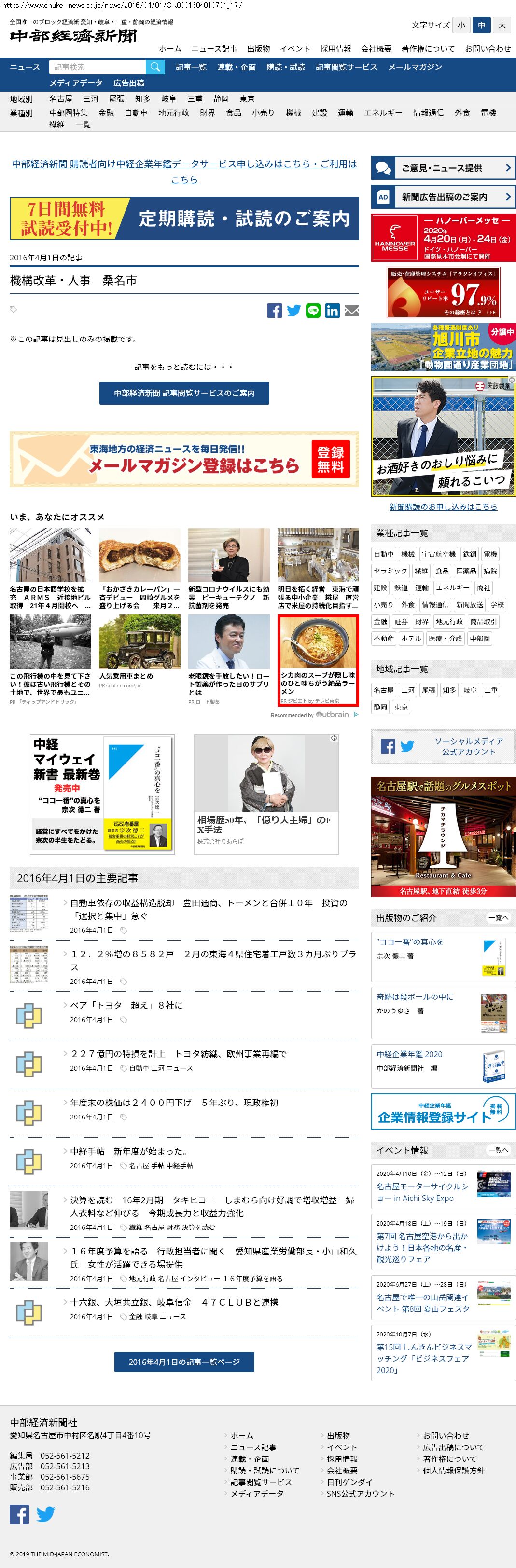Image resolution: width=516 pixels, height=1568 pixels.
Task: Send the article by email icon
Action: coord(351,311)
